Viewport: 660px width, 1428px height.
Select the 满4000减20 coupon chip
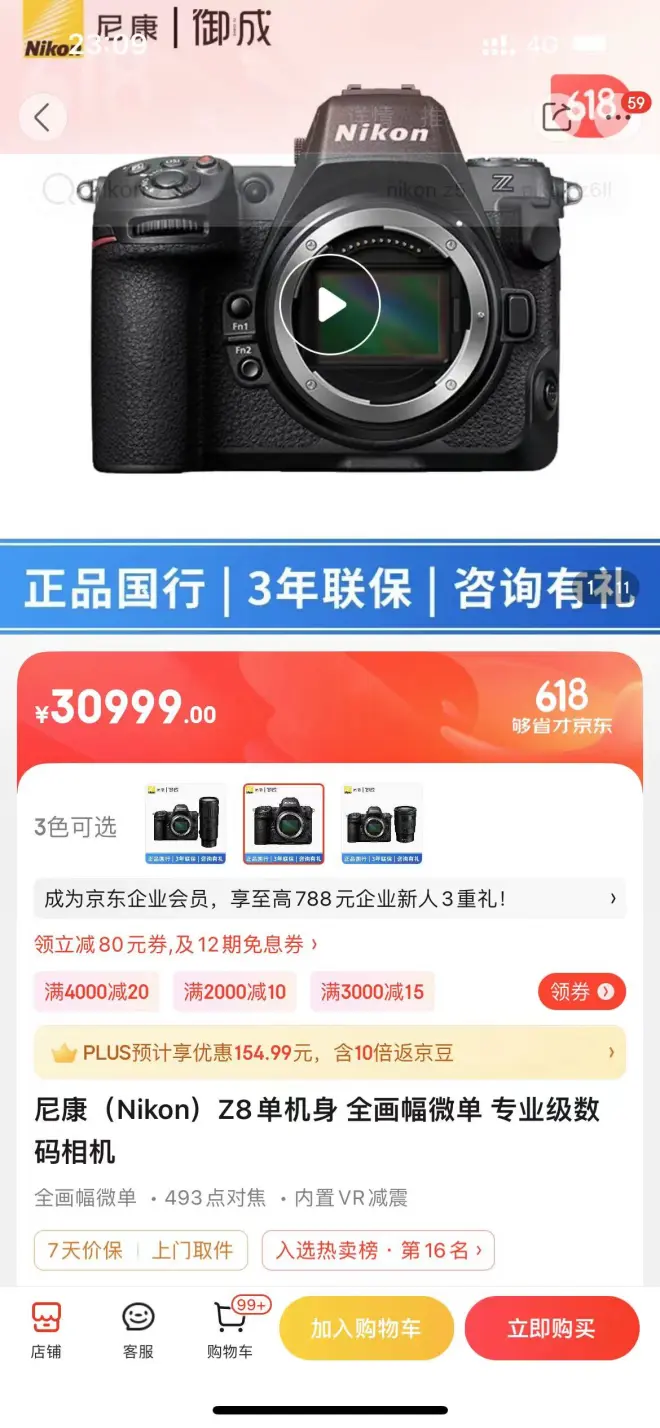coord(96,991)
